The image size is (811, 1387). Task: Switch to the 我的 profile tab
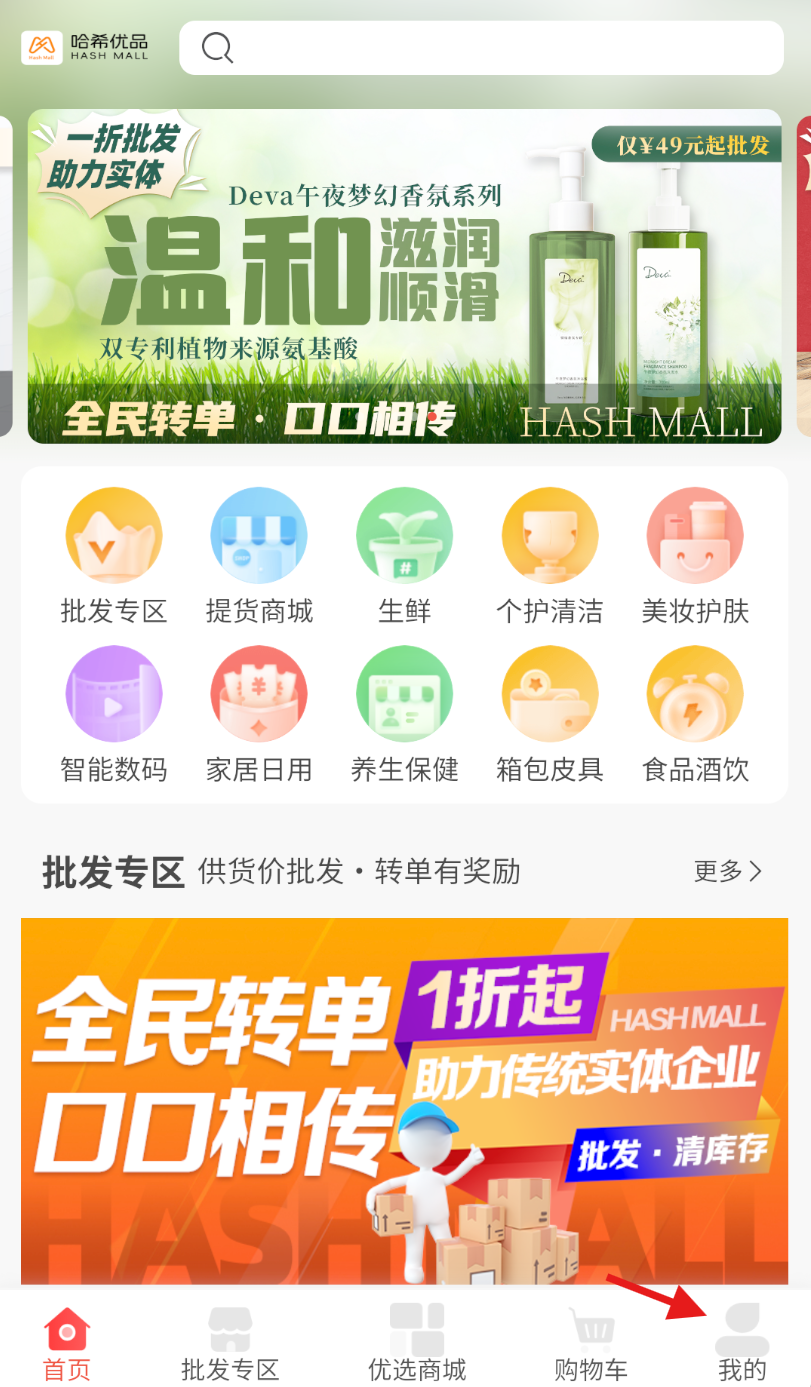[x=742, y=1343]
